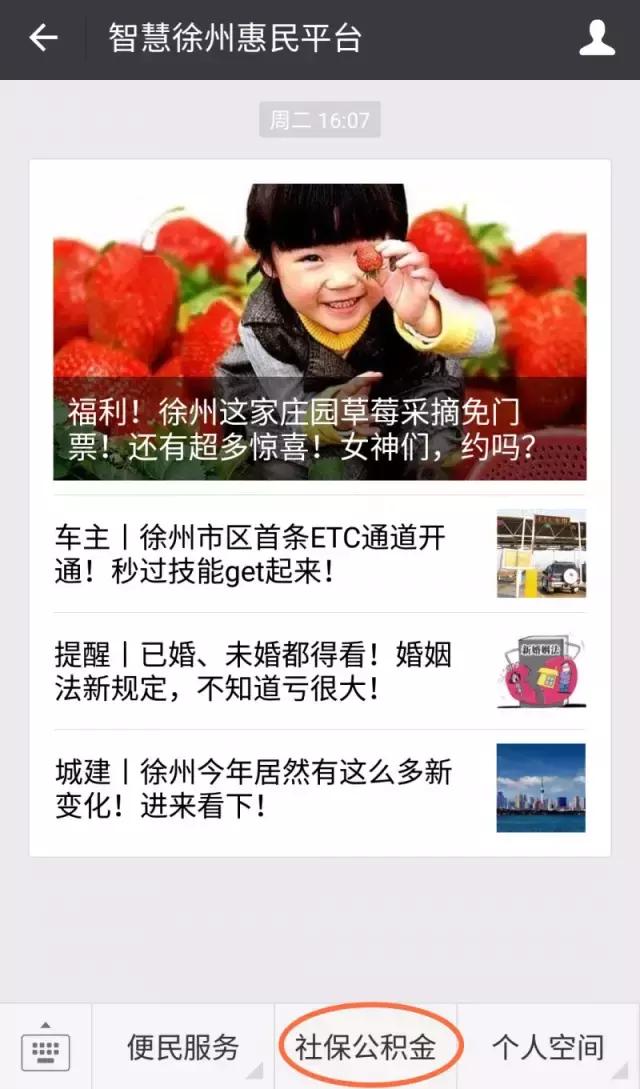Open the account profile icon
640x1089 pixels.
coord(597,39)
